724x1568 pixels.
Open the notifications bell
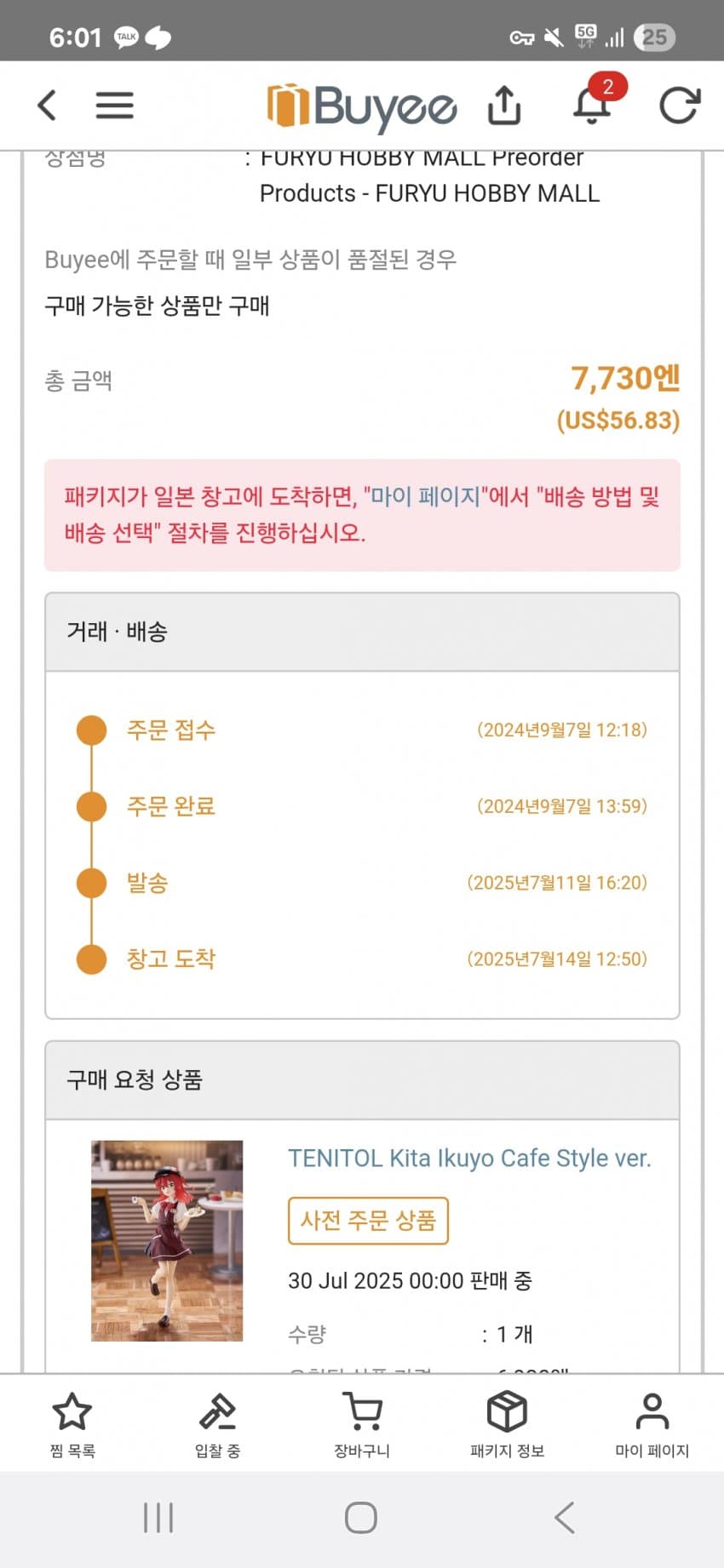[x=592, y=106]
